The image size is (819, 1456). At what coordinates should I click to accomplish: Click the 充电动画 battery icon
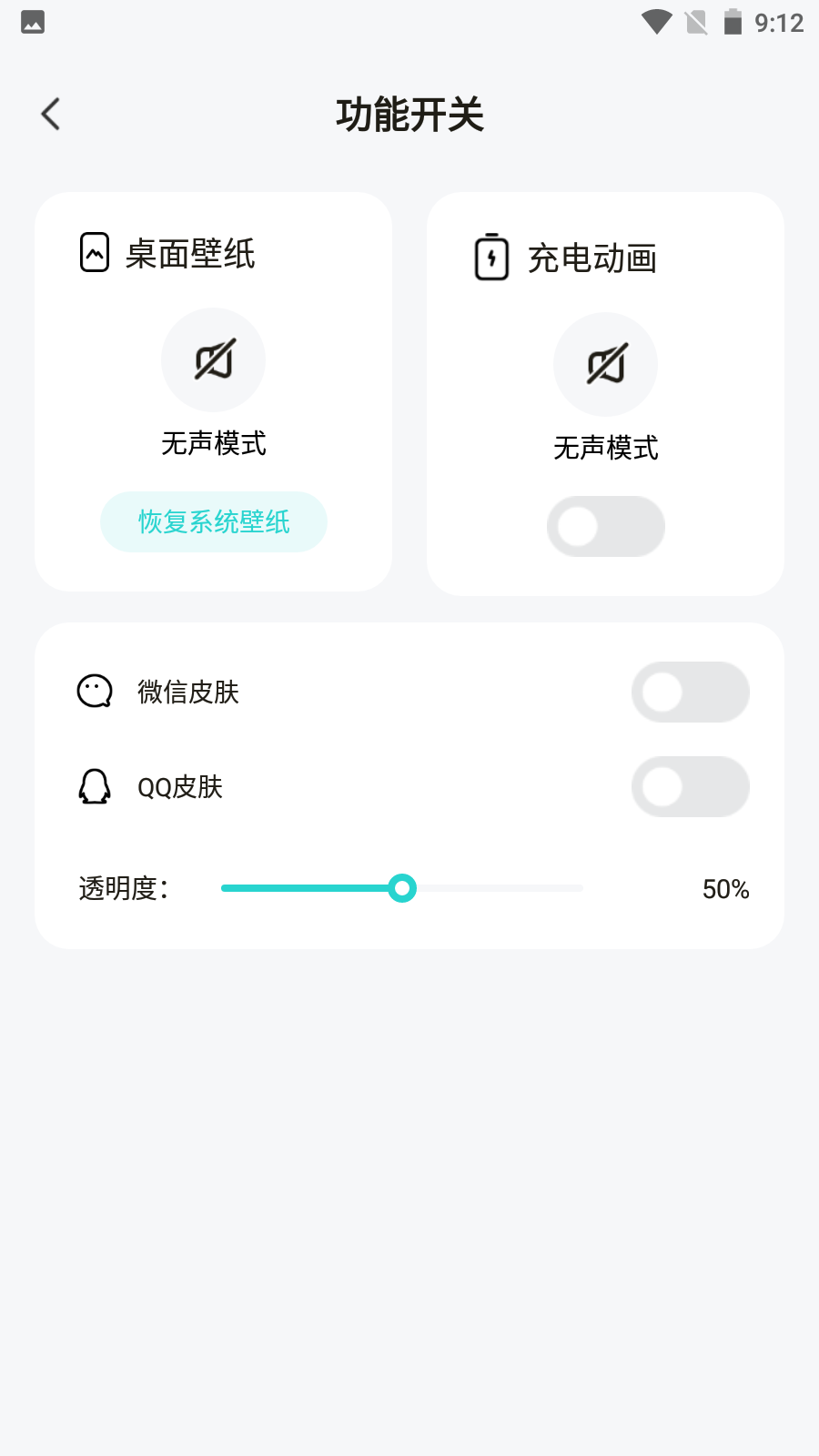491,258
